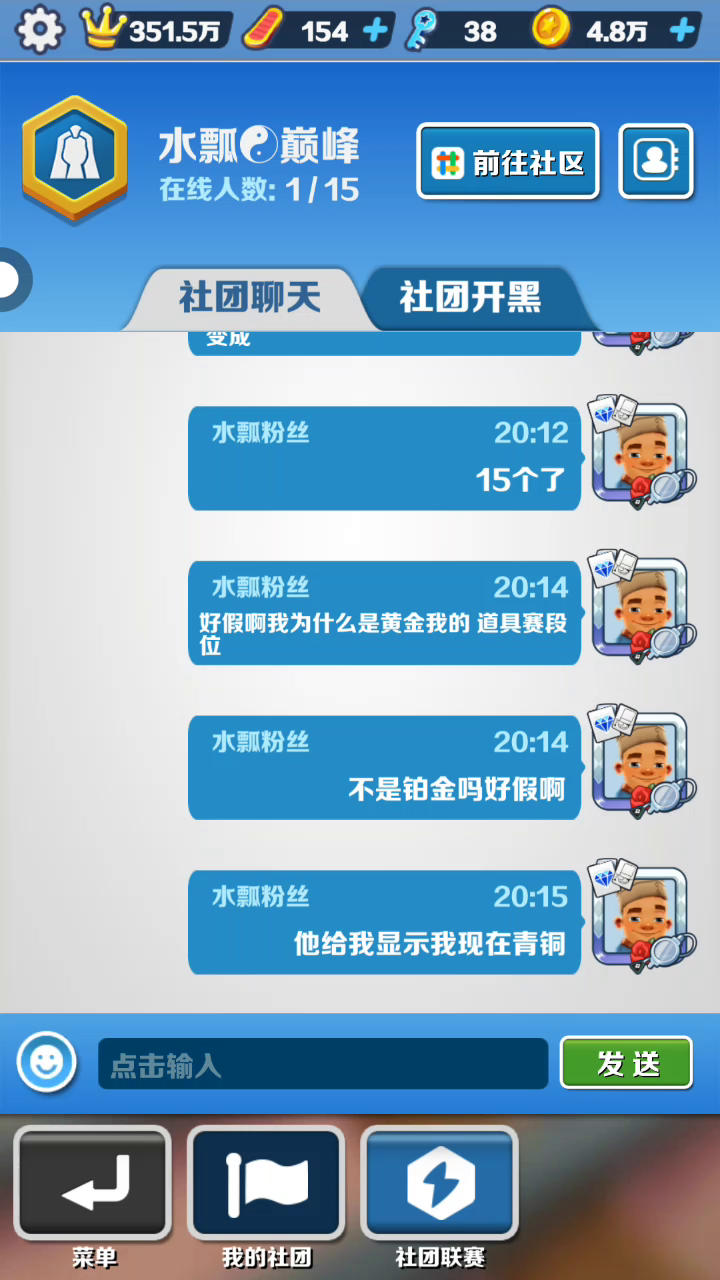Open the emoji picker smiley

(x=46, y=1062)
